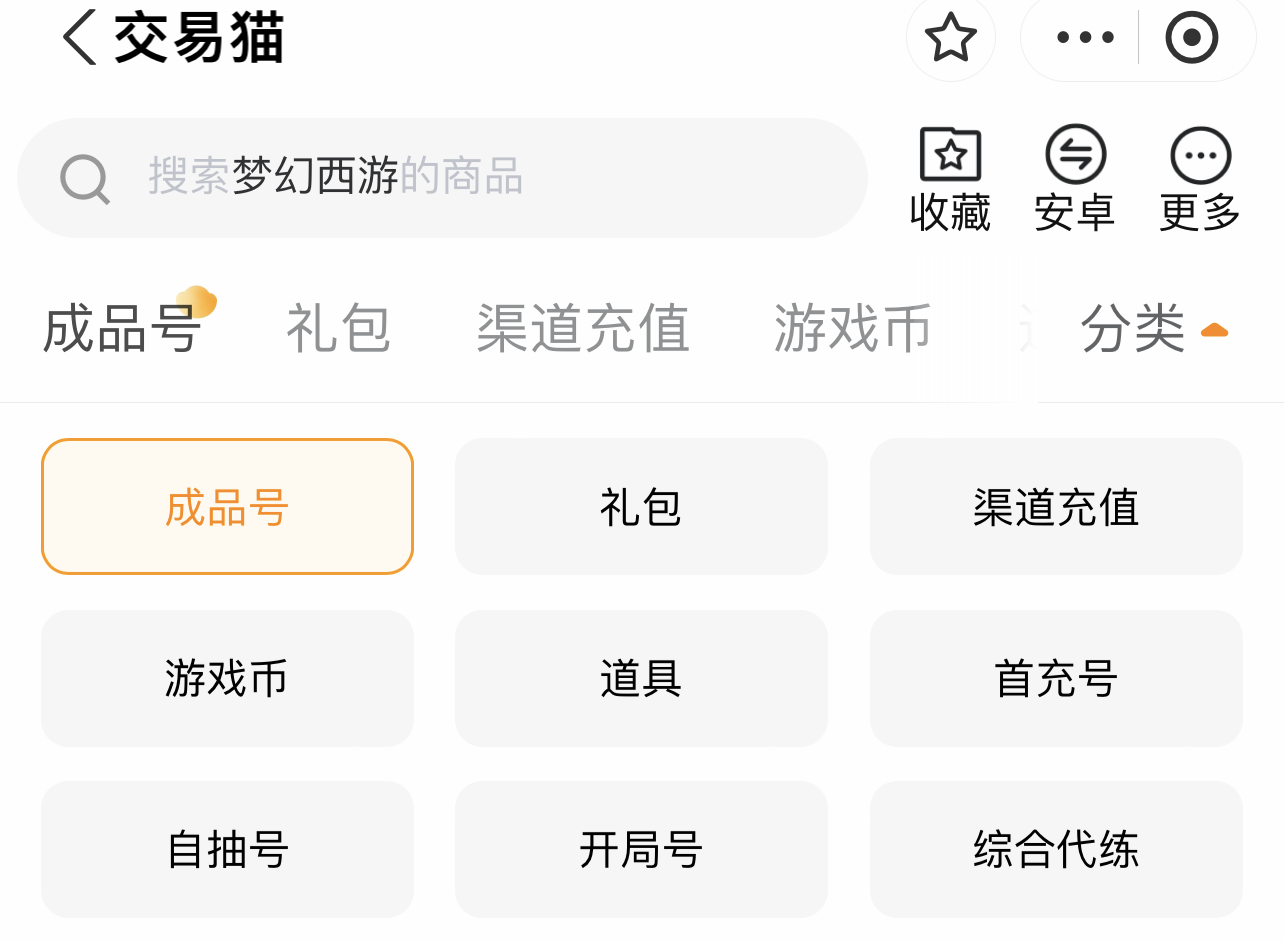Image resolution: width=1284 pixels, height=941 pixels.
Task: Switch to the 游戏币 tab
Action: (x=852, y=329)
